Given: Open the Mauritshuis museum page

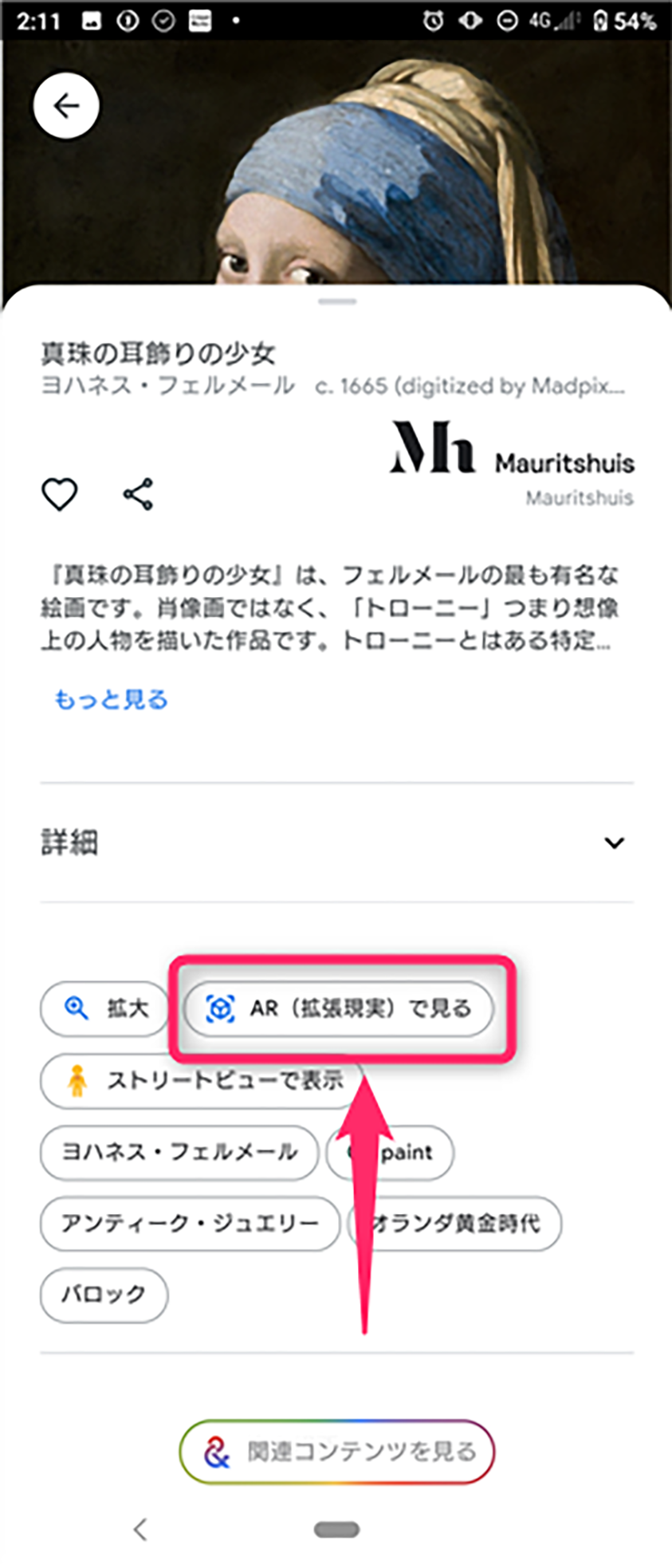Looking at the screenshot, I should 512,462.
